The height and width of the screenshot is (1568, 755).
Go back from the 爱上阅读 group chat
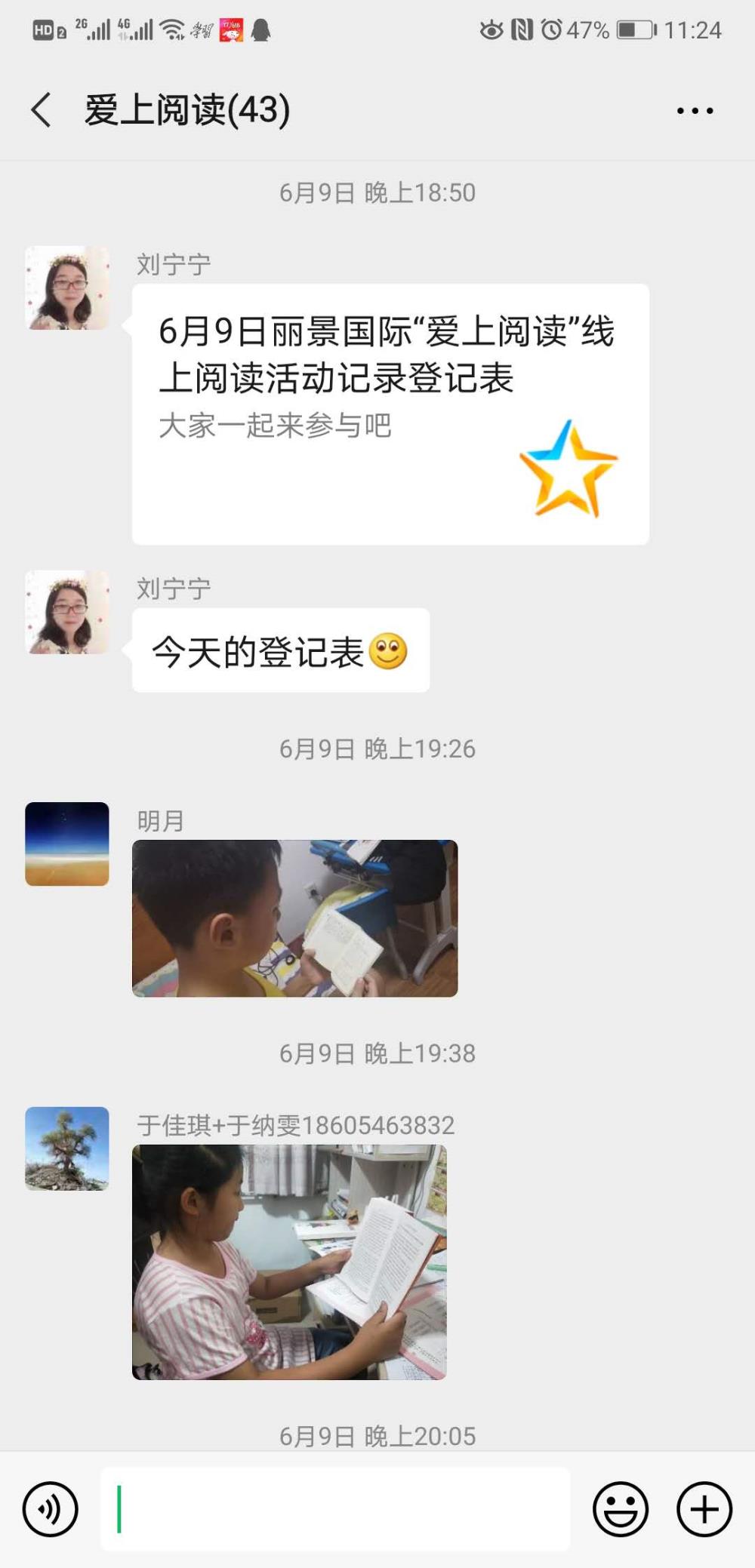coord(42,110)
